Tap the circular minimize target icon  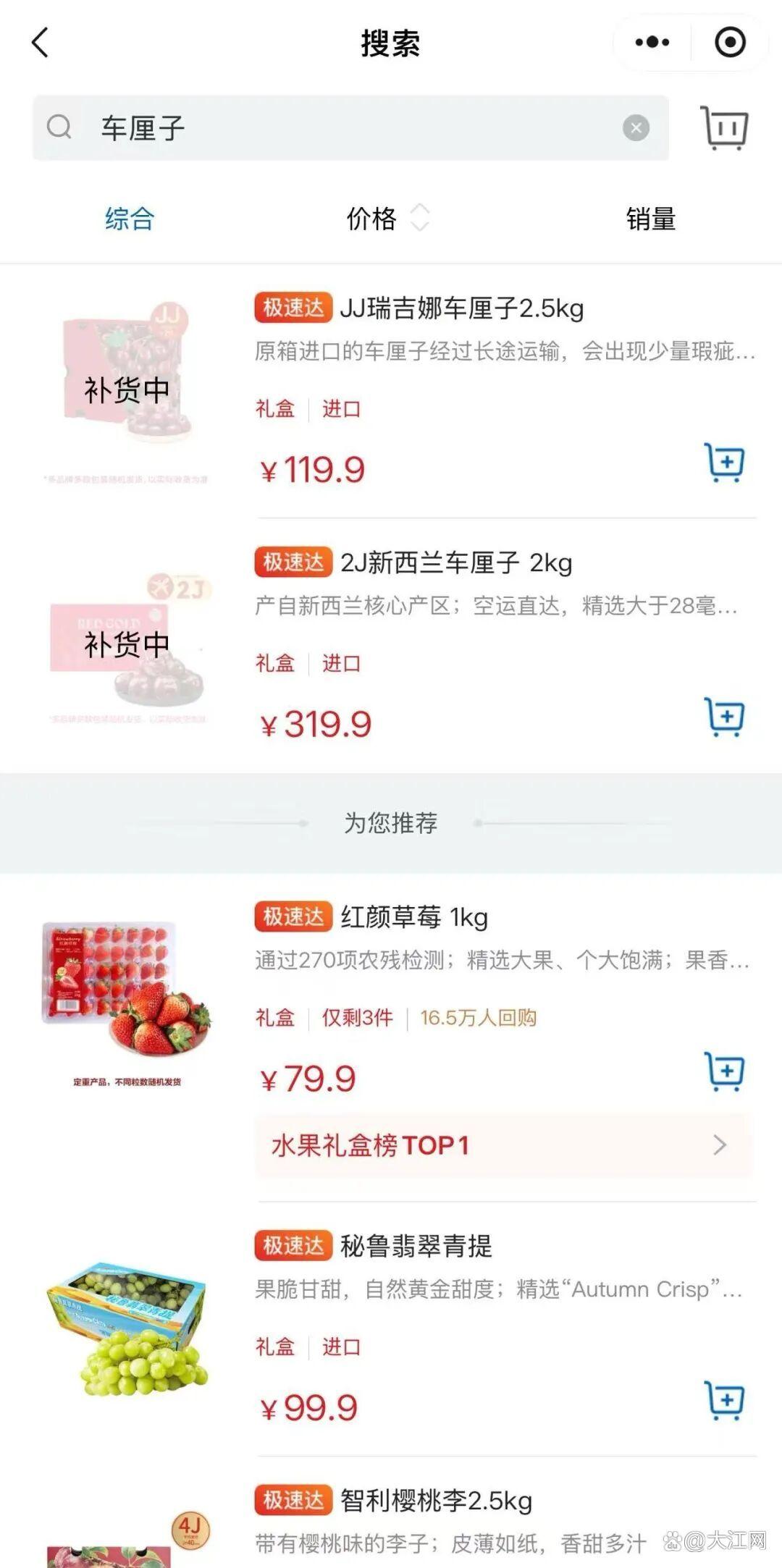click(x=731, y=42)
